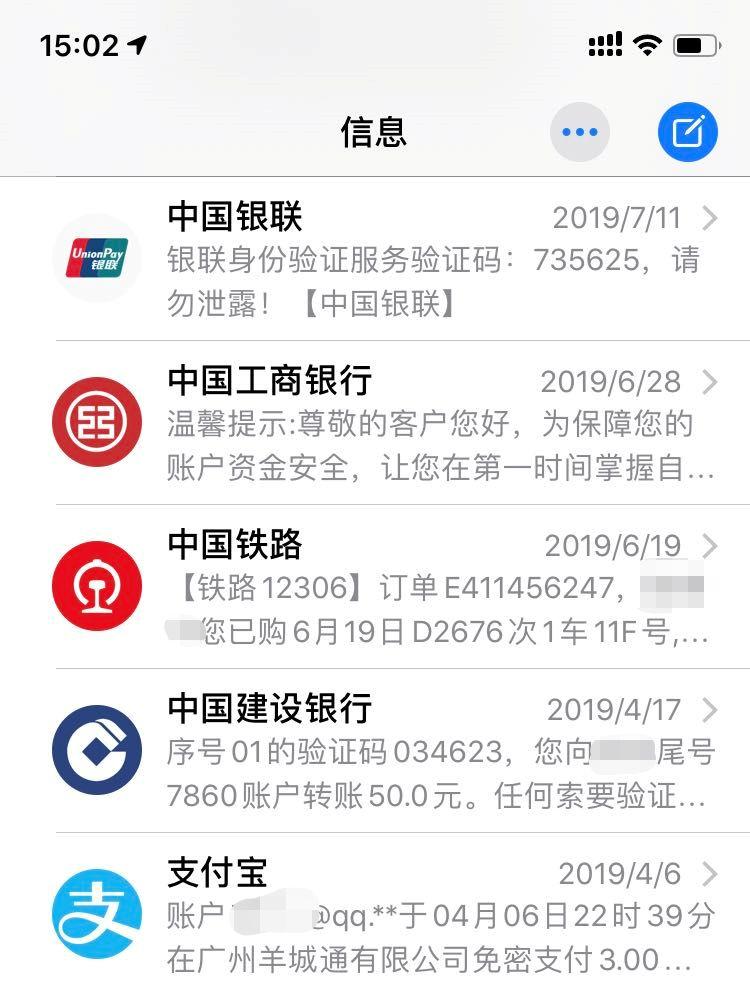Screen dimensions: 750x994
Task: Expand the 中国工商银行 conversation chevron
Action: (x=712, y=381)
